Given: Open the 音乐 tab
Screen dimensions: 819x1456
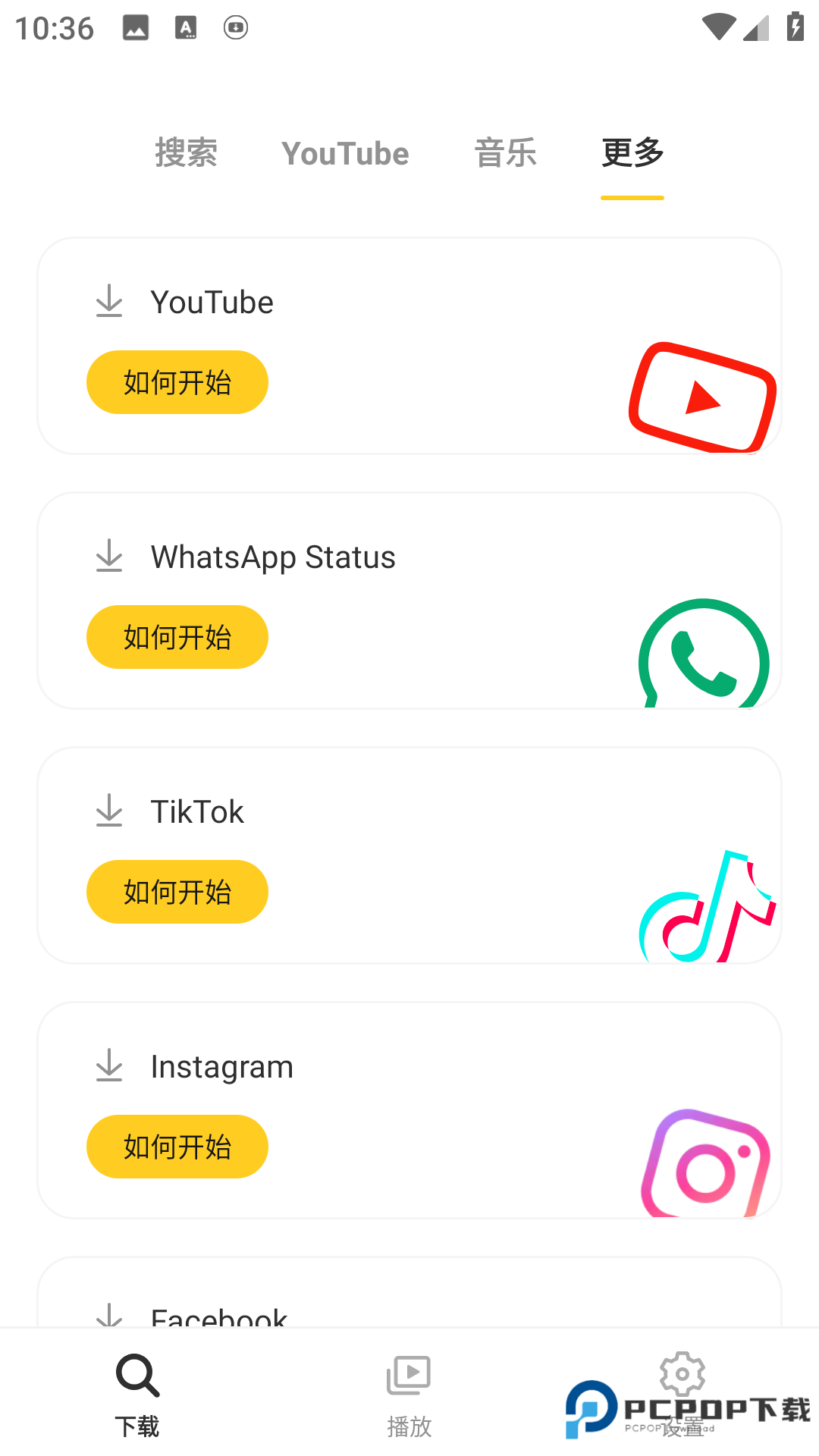Looking at the screenshot, I should tap(505, 153).
